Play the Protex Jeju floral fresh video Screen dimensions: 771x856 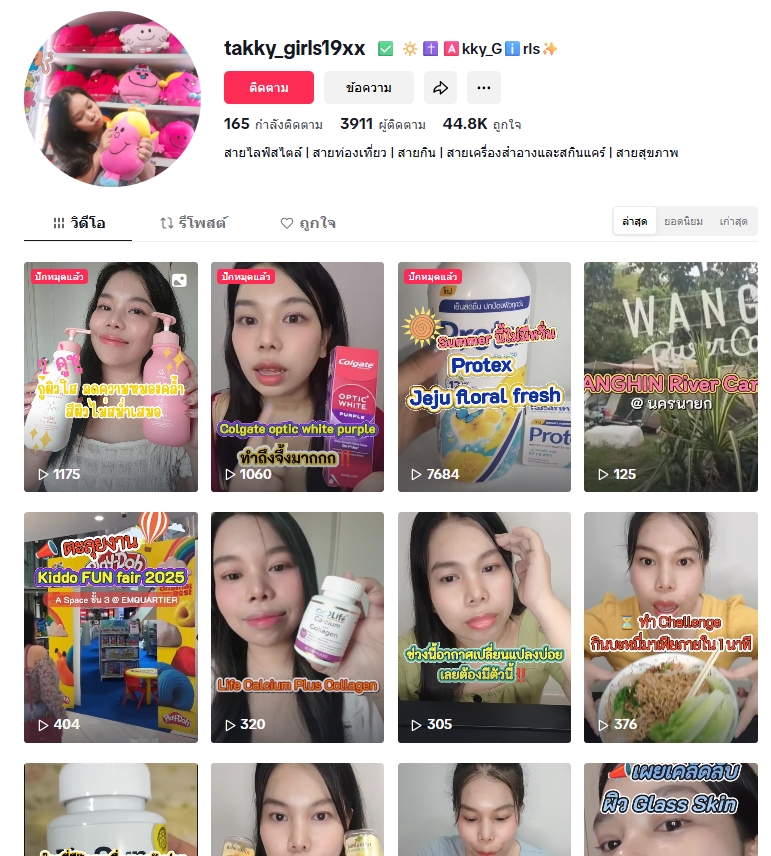click(484, 377)
